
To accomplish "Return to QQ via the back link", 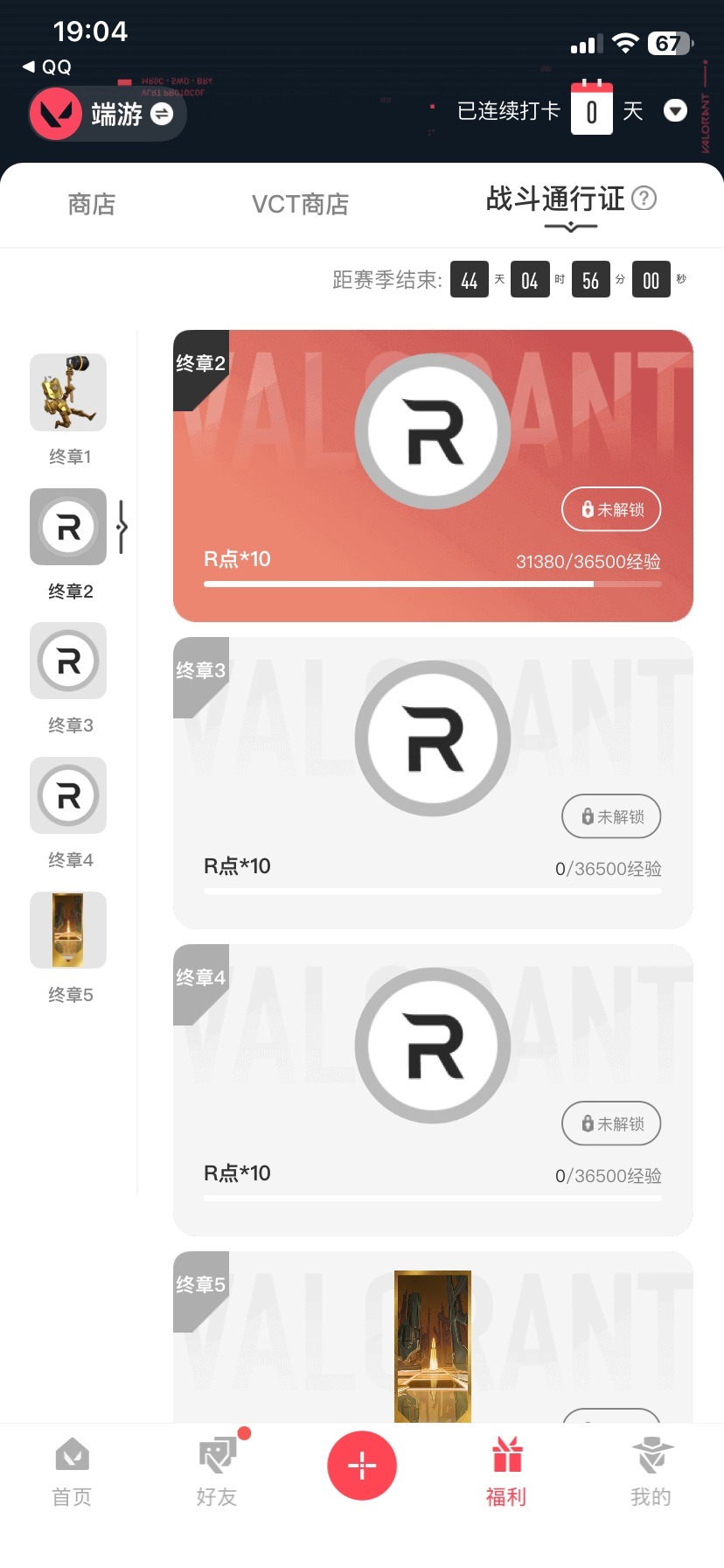I will point(47,67).
